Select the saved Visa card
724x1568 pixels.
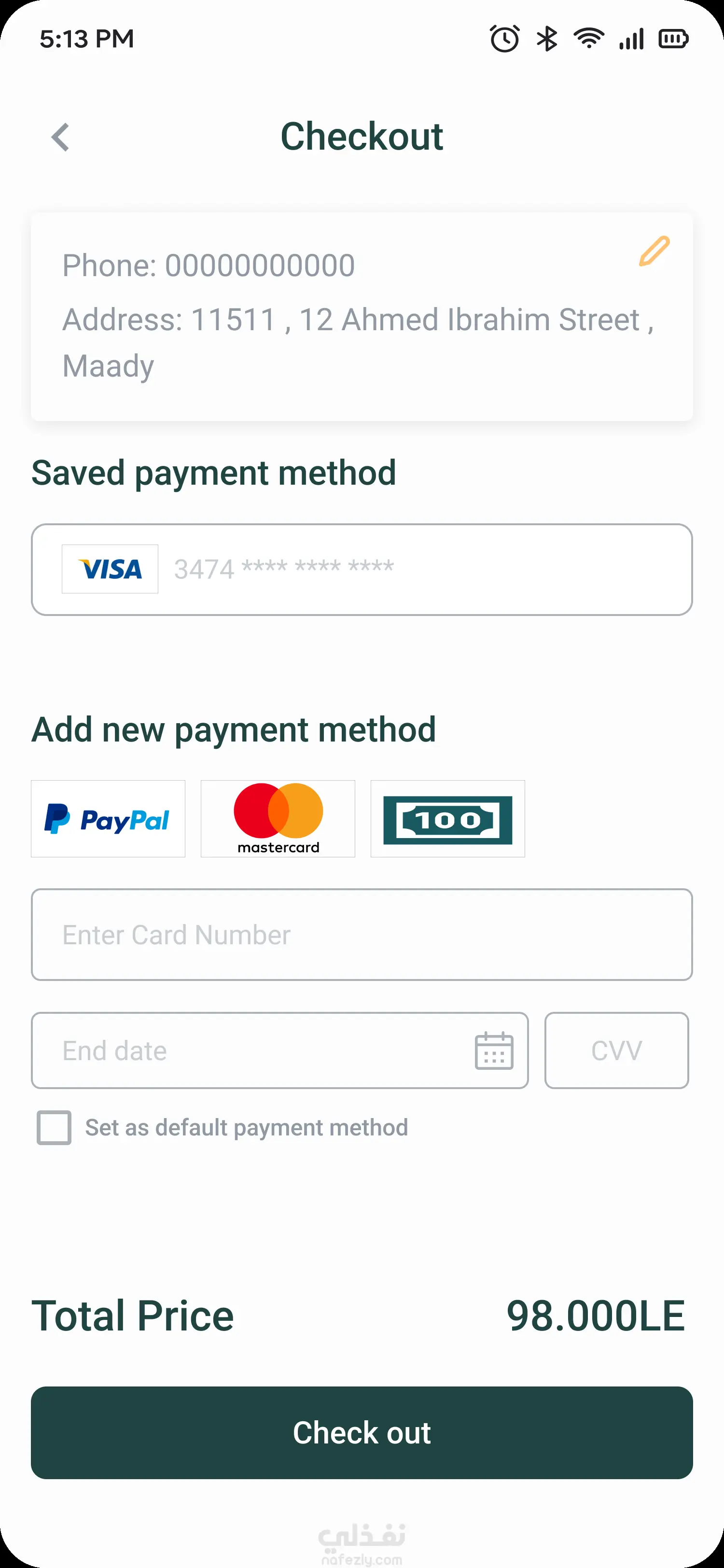(x=362, y=570)
